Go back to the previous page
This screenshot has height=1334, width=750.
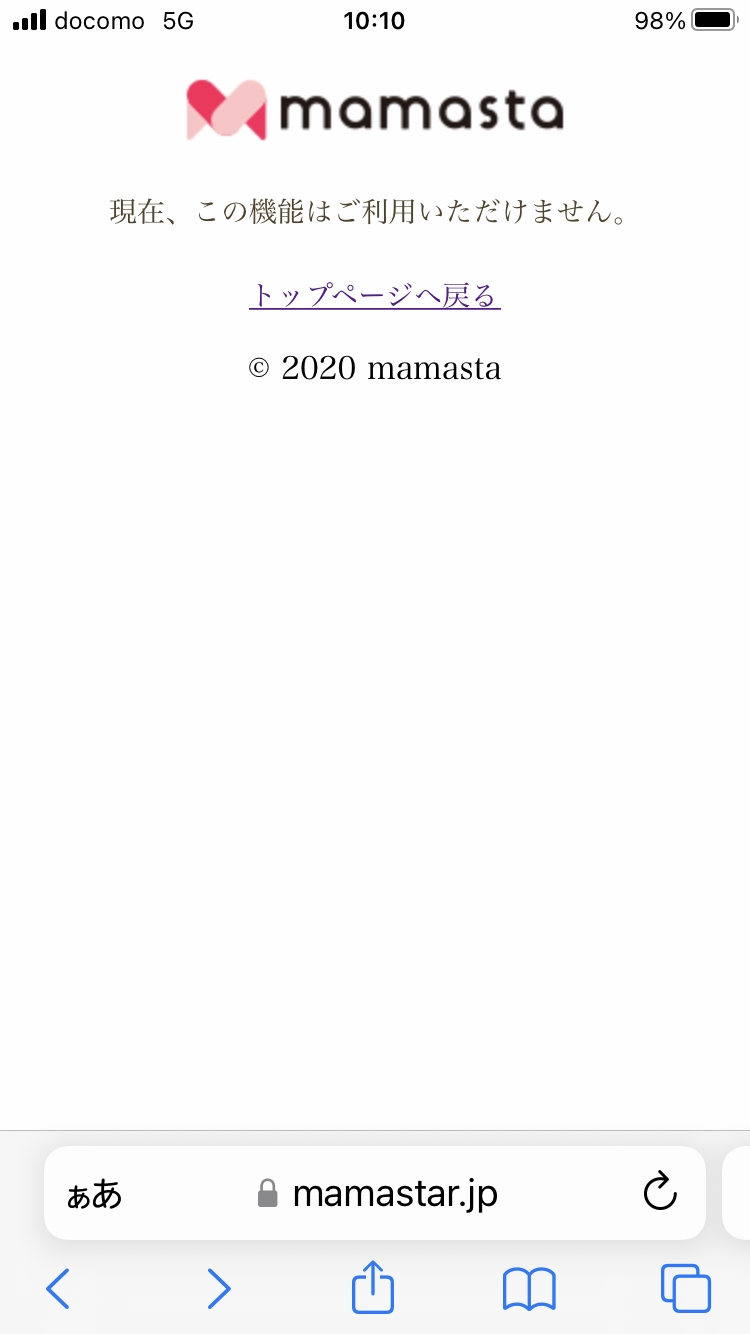pos(58,1288)
